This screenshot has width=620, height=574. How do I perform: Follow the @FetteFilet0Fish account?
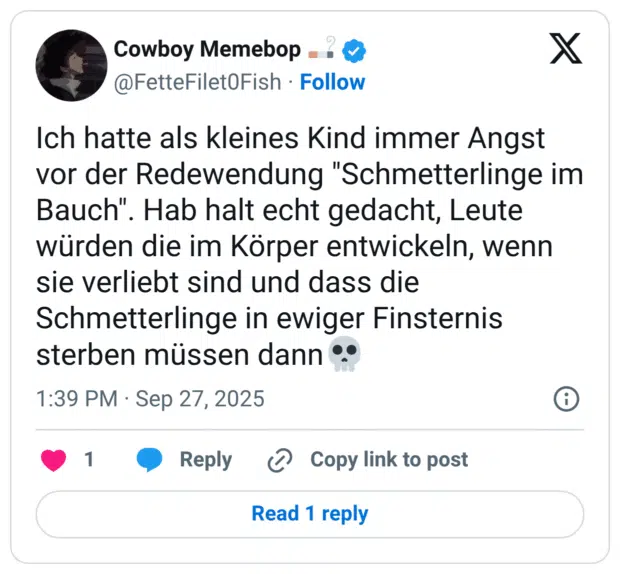pyautogui.click(x=332, y=82)
